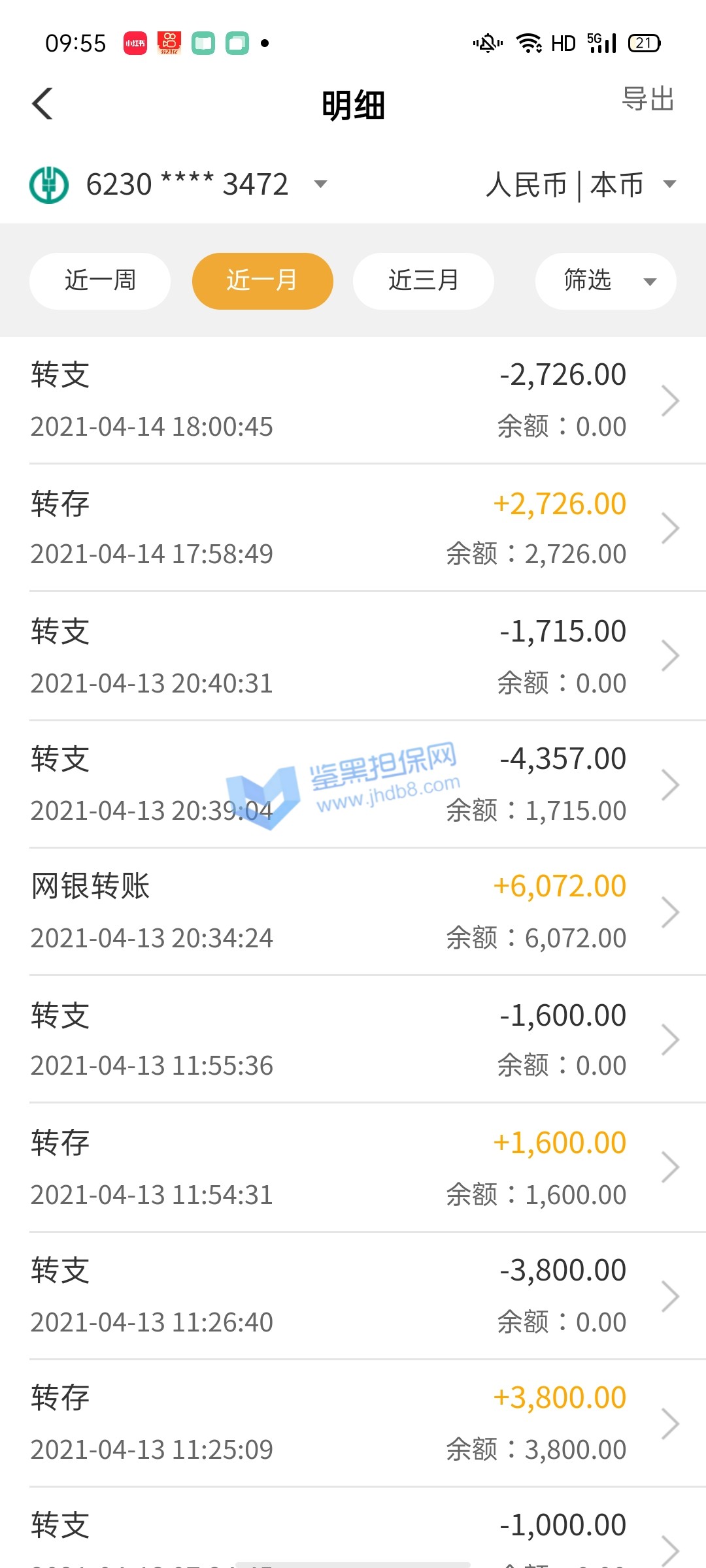Open the +1,600.00 转存 transaction
This screenshot has height=1568, width=706.
353,1168
